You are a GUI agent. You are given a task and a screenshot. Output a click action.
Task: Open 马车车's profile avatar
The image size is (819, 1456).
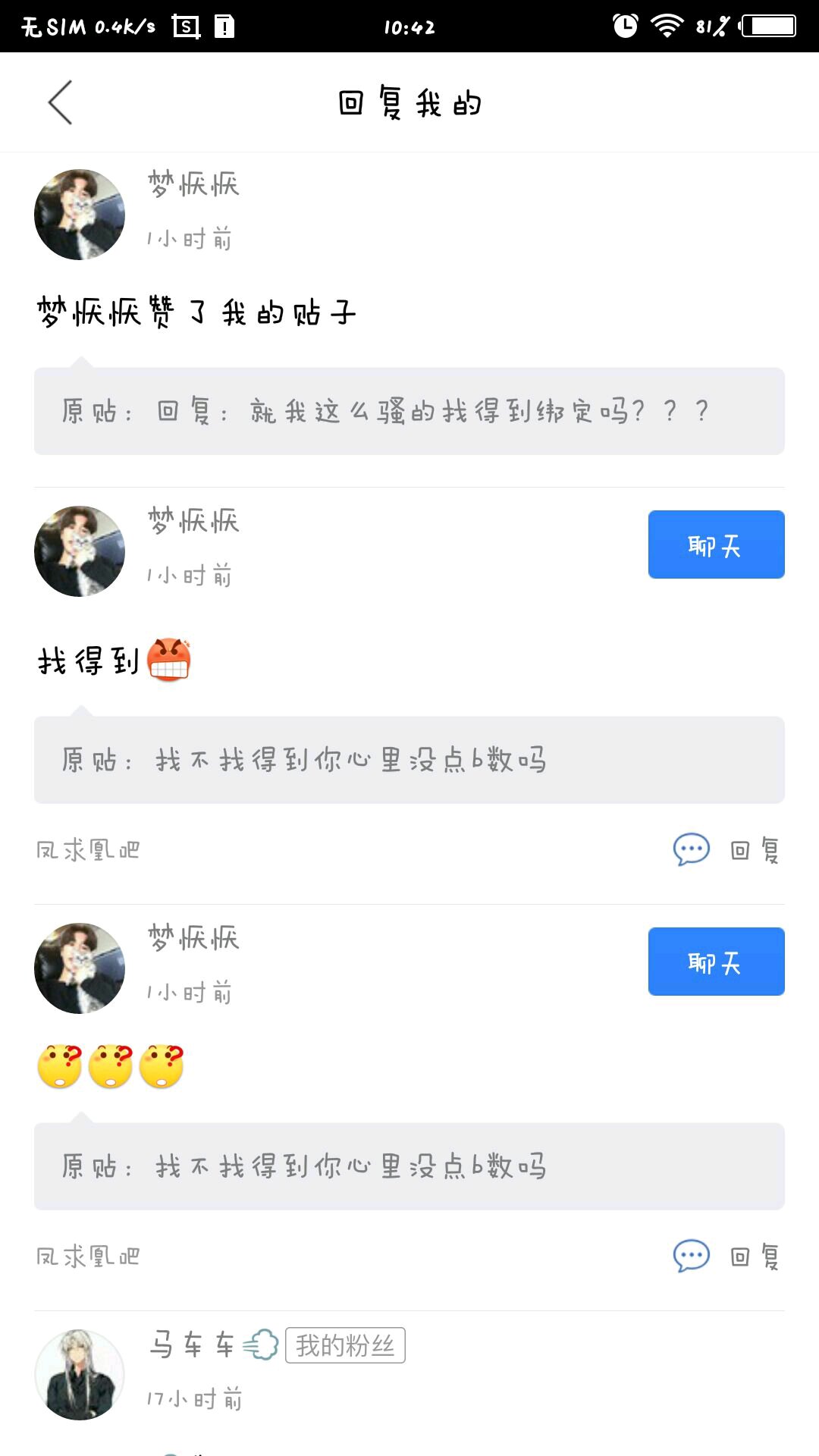pos(80,1374)
